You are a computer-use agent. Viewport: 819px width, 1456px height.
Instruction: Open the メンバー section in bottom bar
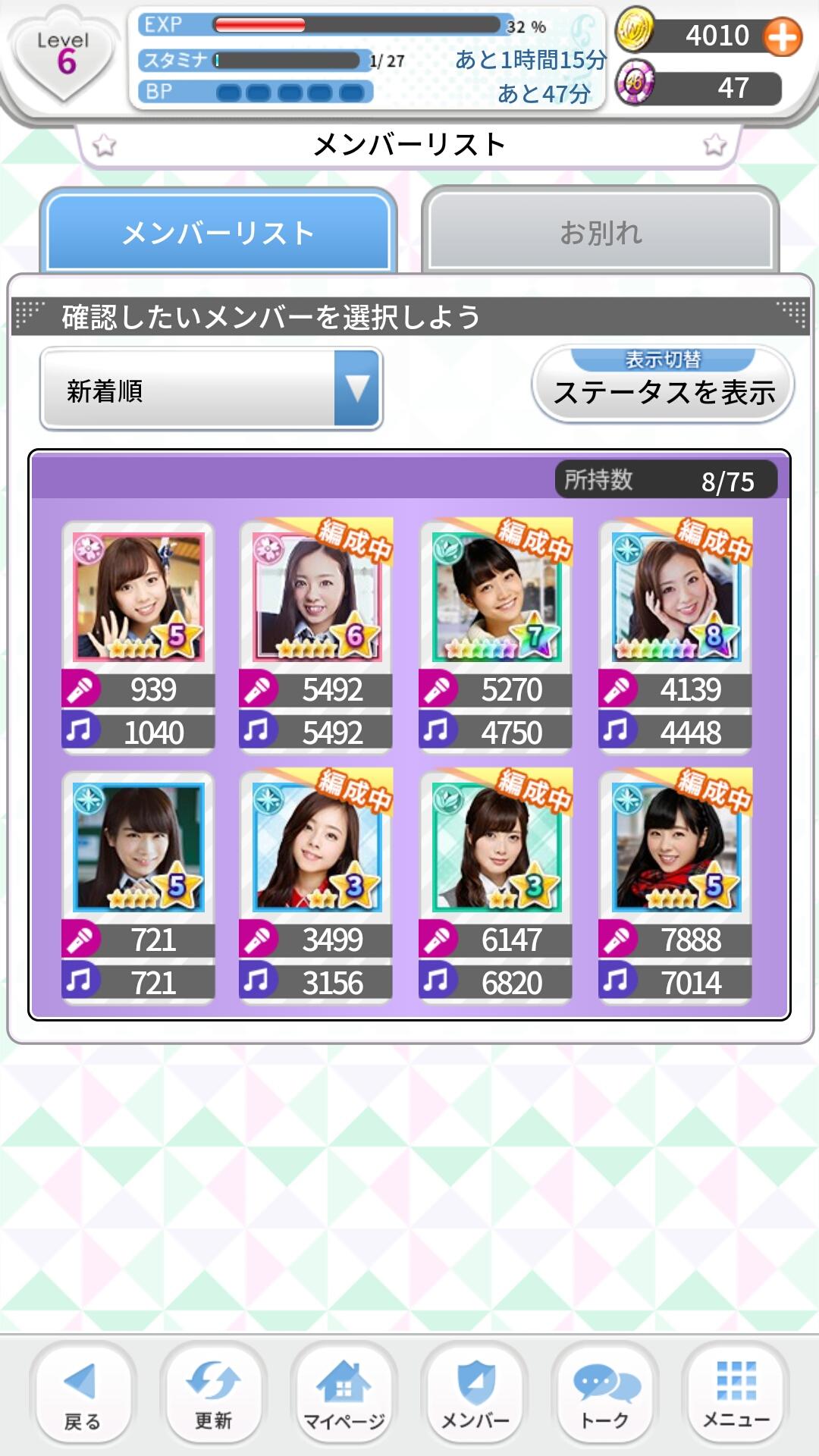click(475, 1395)
